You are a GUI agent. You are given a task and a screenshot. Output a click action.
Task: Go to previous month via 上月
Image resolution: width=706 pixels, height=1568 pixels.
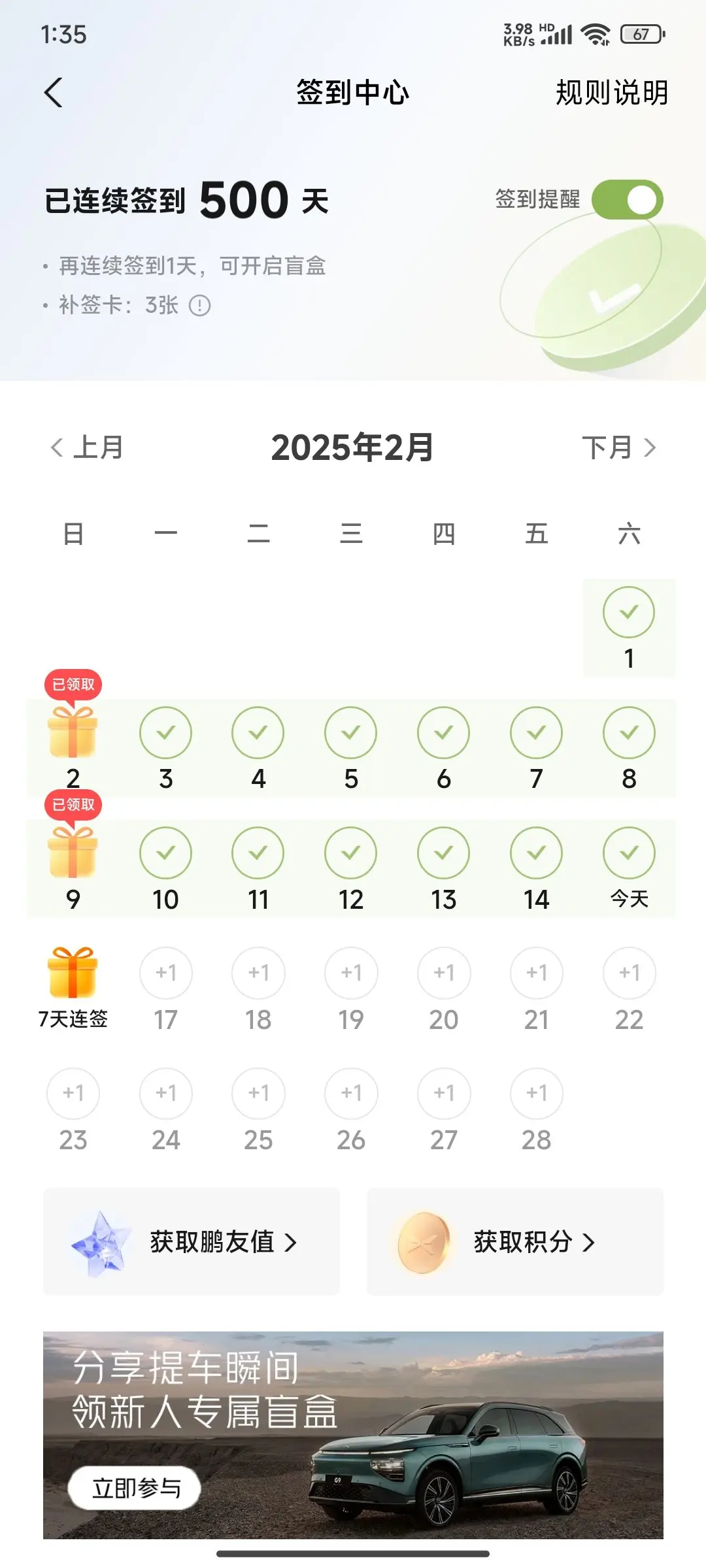tap(88, 448)
